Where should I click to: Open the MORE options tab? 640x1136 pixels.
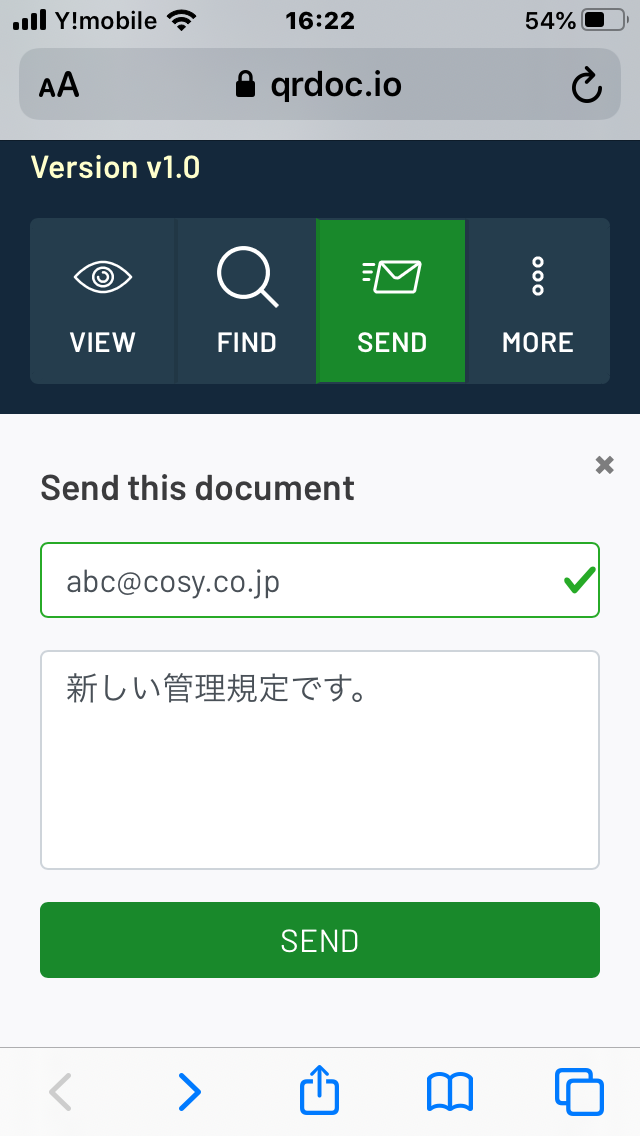pyautogui.click(x=538, y=301)
